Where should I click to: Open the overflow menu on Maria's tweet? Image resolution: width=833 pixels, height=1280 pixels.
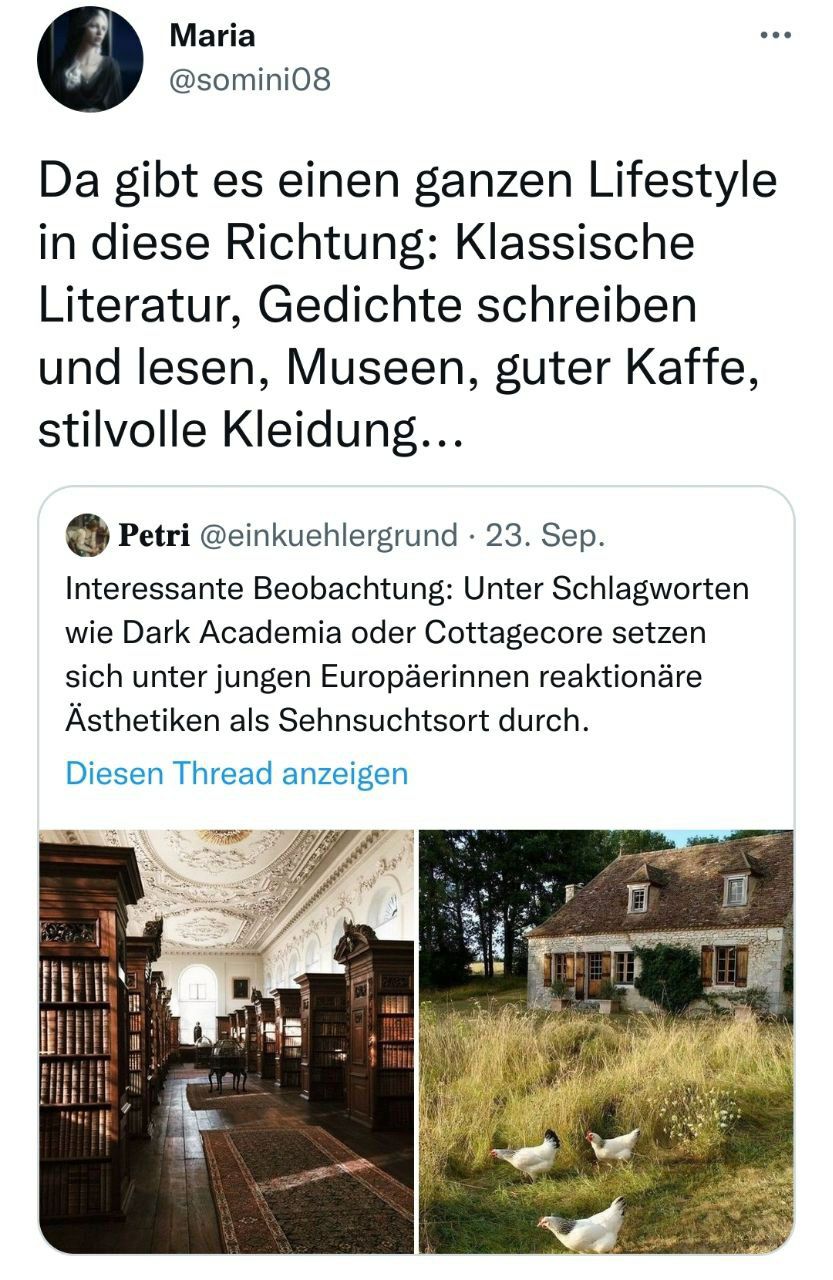pyautogui.click(x=776, y=35)
